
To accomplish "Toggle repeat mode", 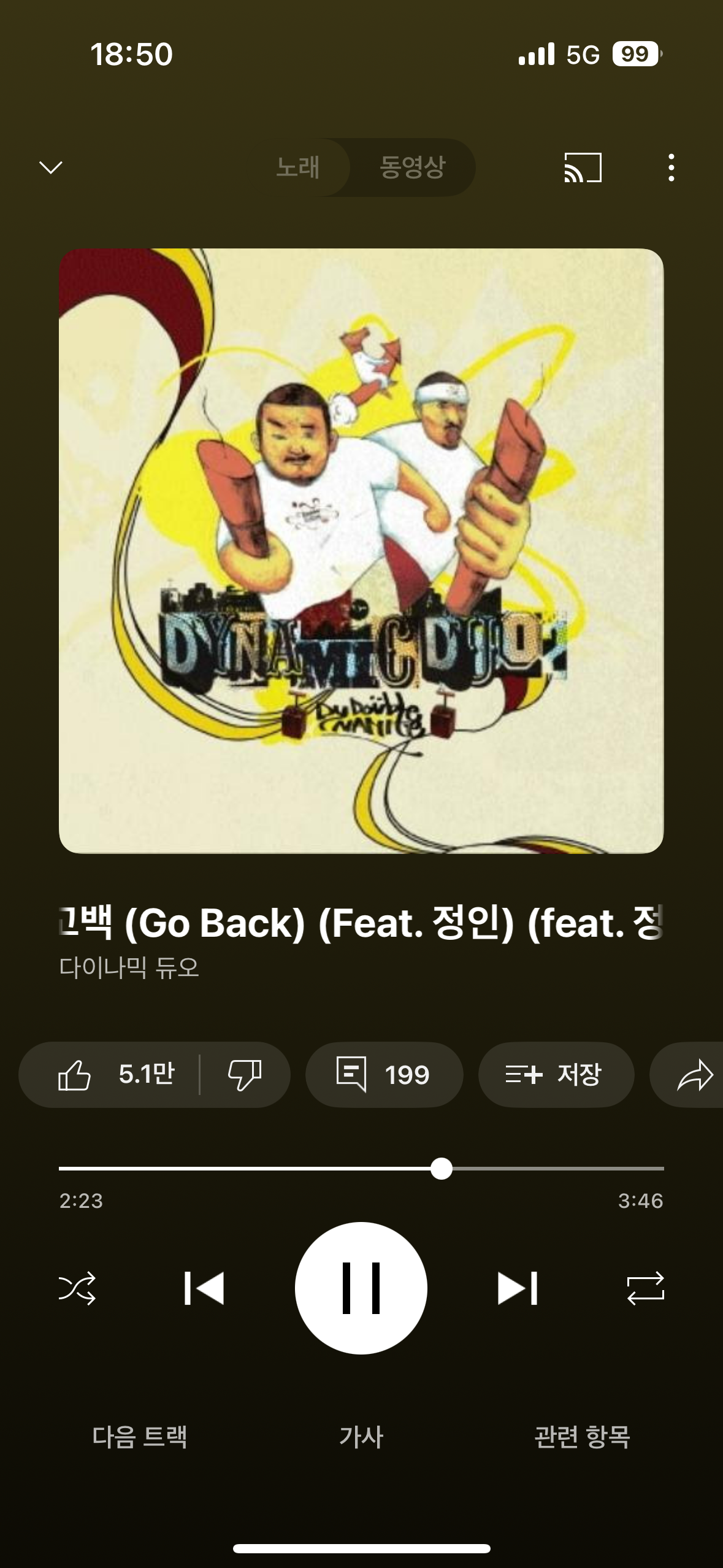I will 645,1288.
